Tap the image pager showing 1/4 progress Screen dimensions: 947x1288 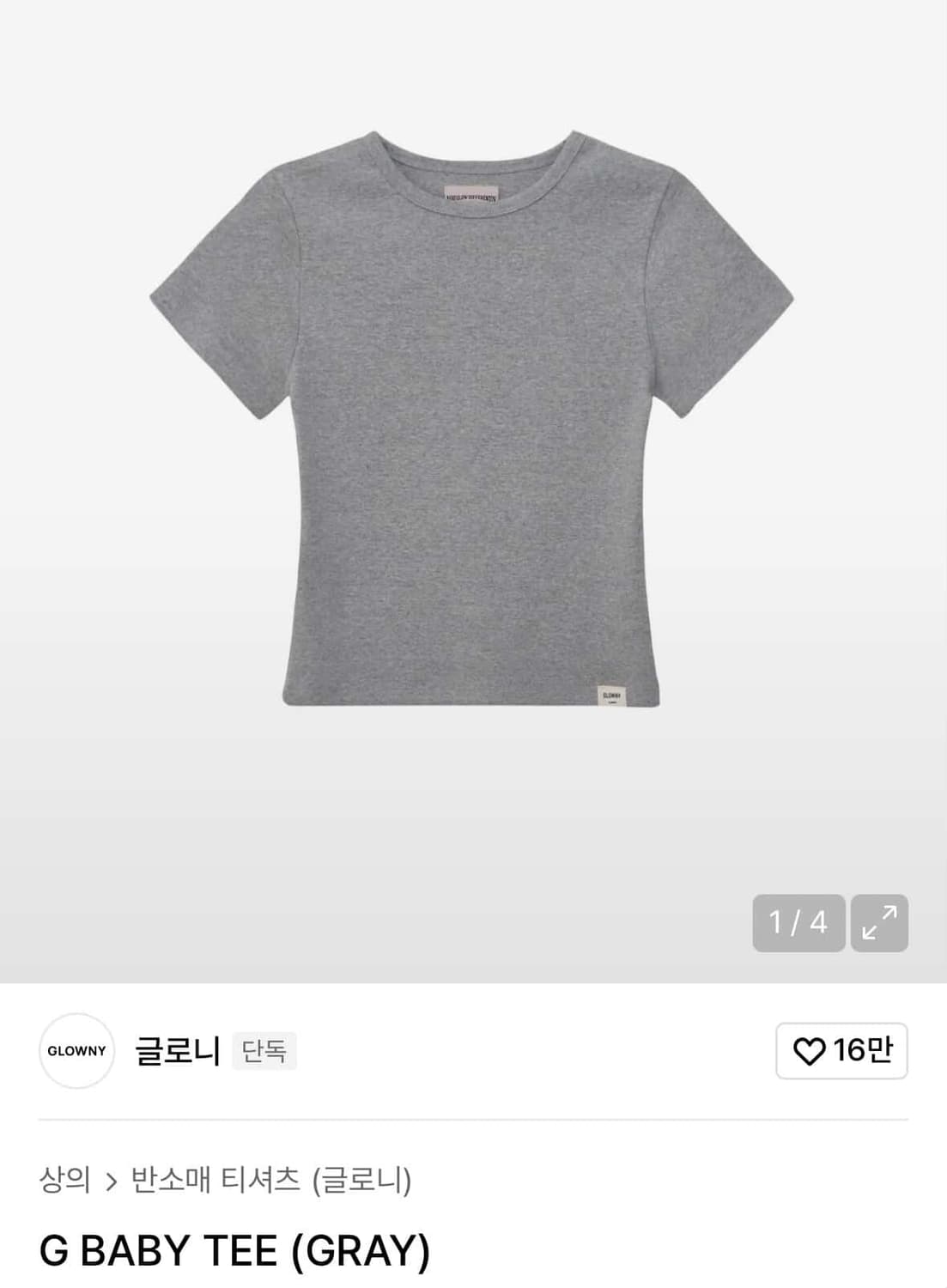(x=798, y=921)
